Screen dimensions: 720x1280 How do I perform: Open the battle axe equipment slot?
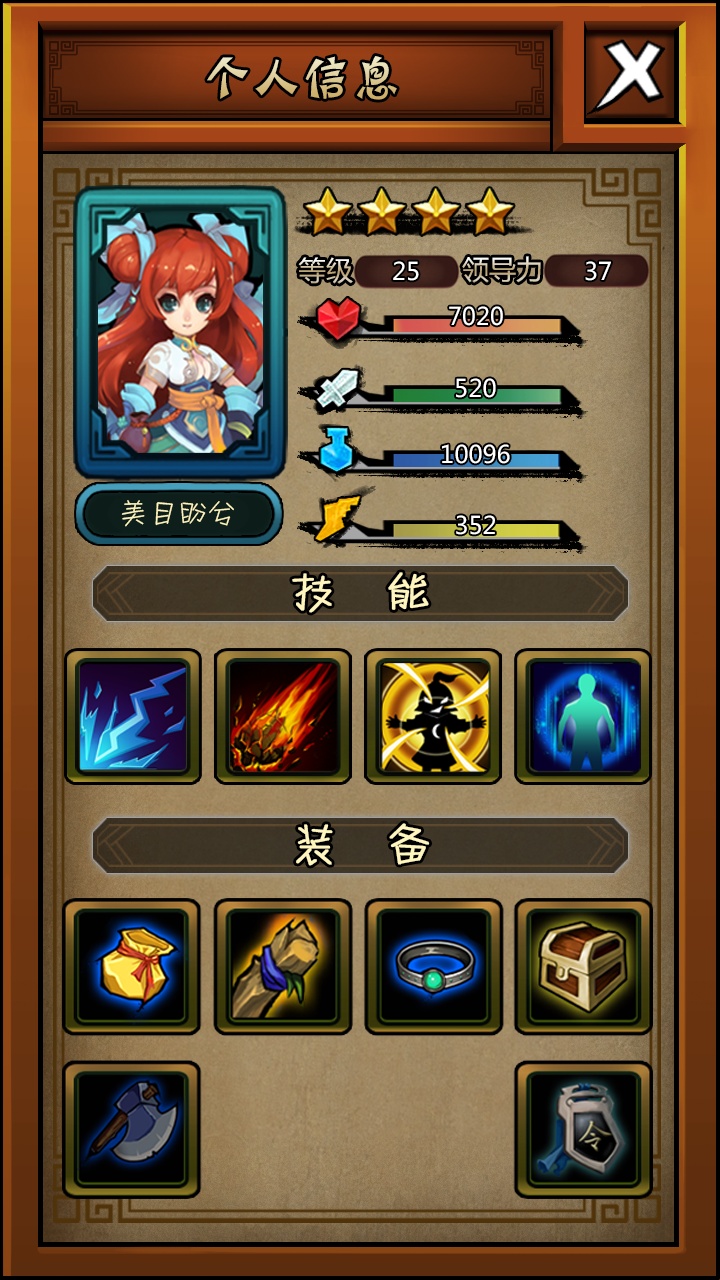[x=132, y=1129]
